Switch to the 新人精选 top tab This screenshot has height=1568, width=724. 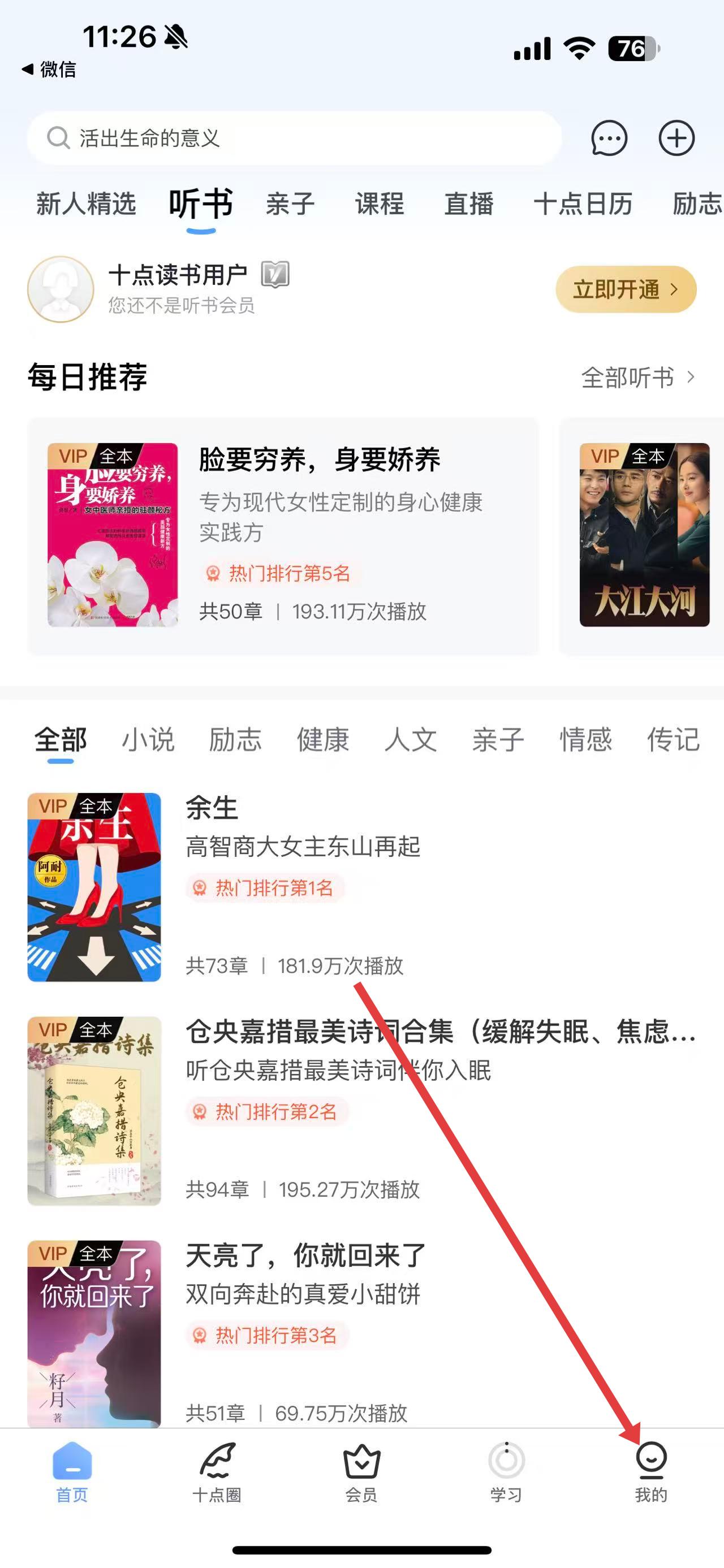[x=86, y=204]
